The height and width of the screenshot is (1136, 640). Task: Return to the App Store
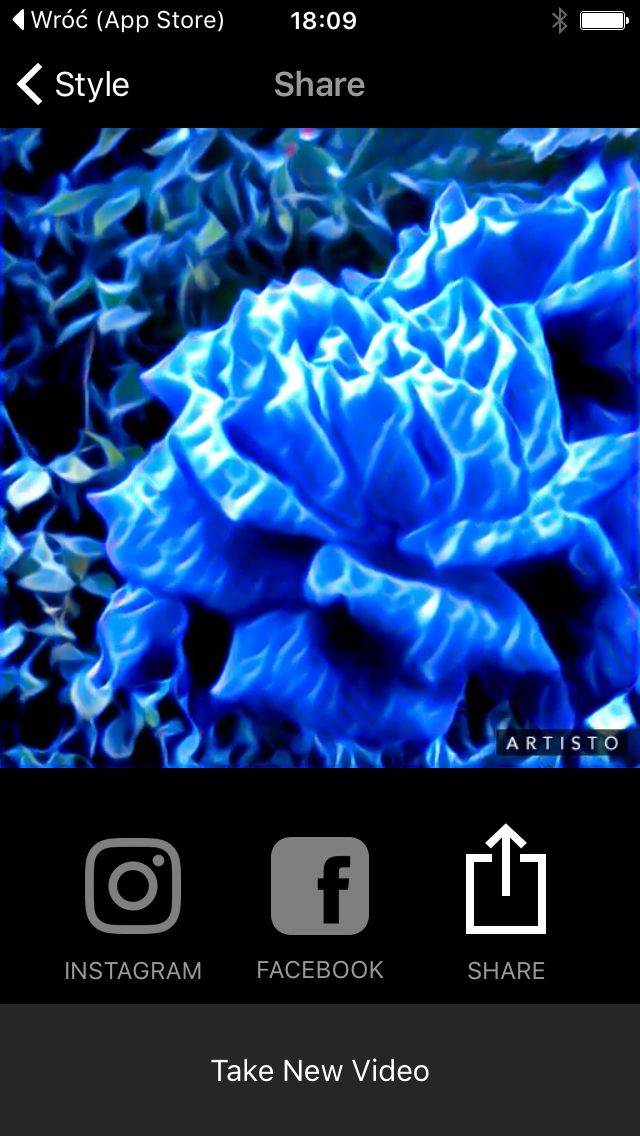click(x=118, y=20)
